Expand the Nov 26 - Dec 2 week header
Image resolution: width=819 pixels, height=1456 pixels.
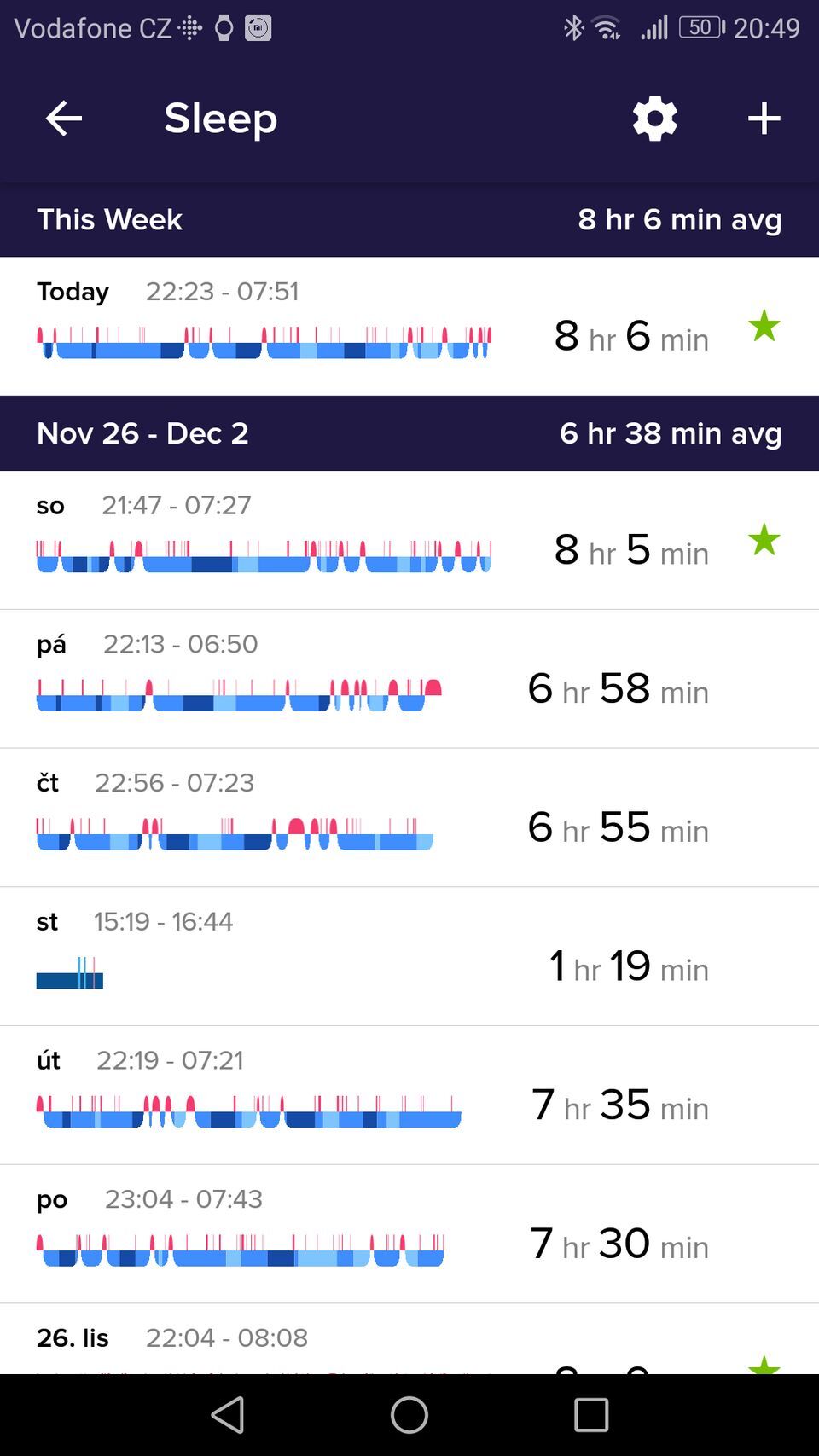point(409,433)
